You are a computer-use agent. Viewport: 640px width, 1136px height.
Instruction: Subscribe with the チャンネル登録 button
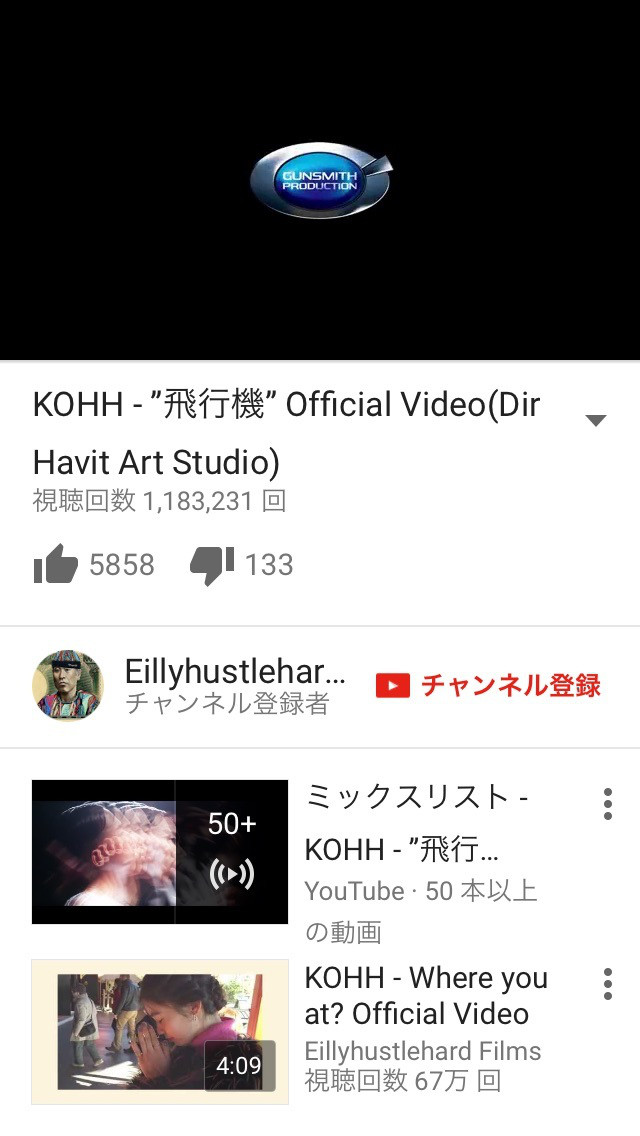point(489,685)
